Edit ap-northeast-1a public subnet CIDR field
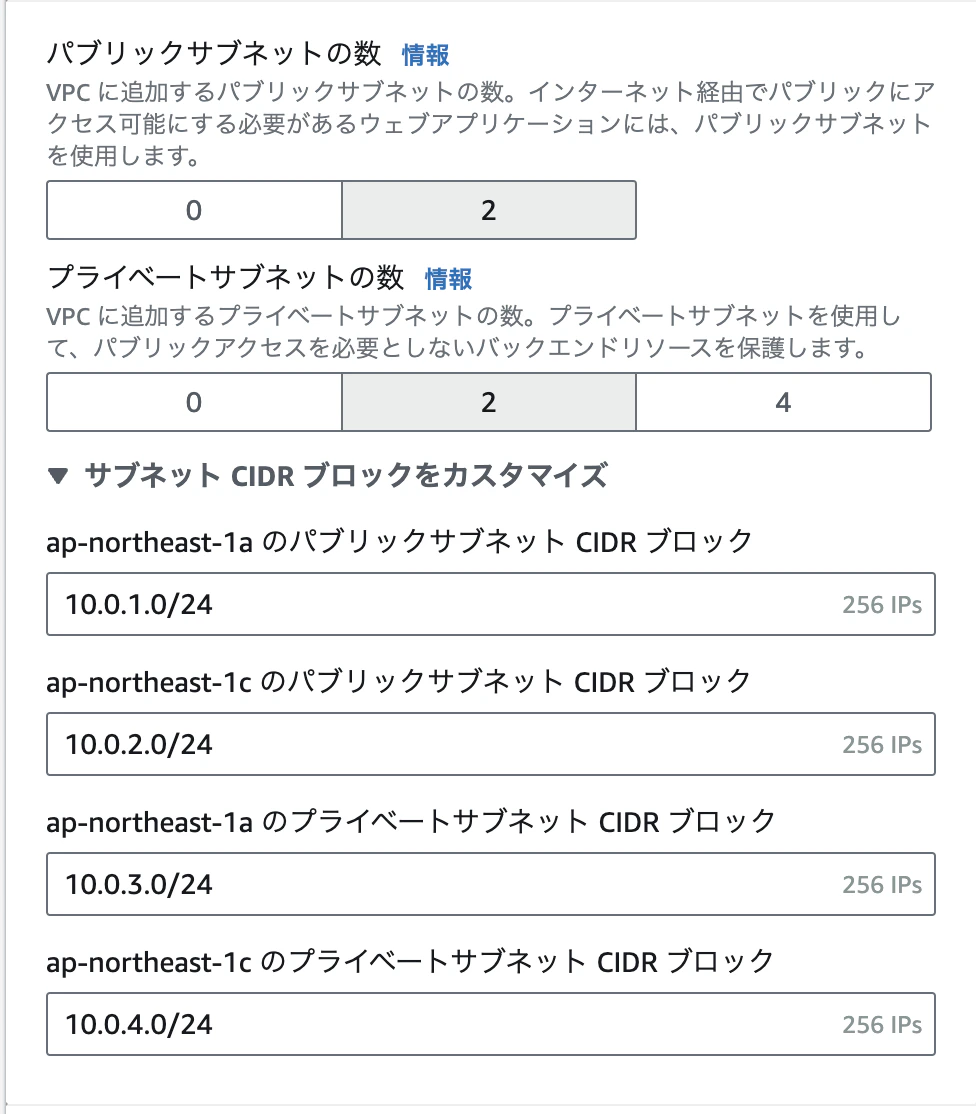Image resolution: width=976 pixels, height=1114 pixels. pos(440,604)
